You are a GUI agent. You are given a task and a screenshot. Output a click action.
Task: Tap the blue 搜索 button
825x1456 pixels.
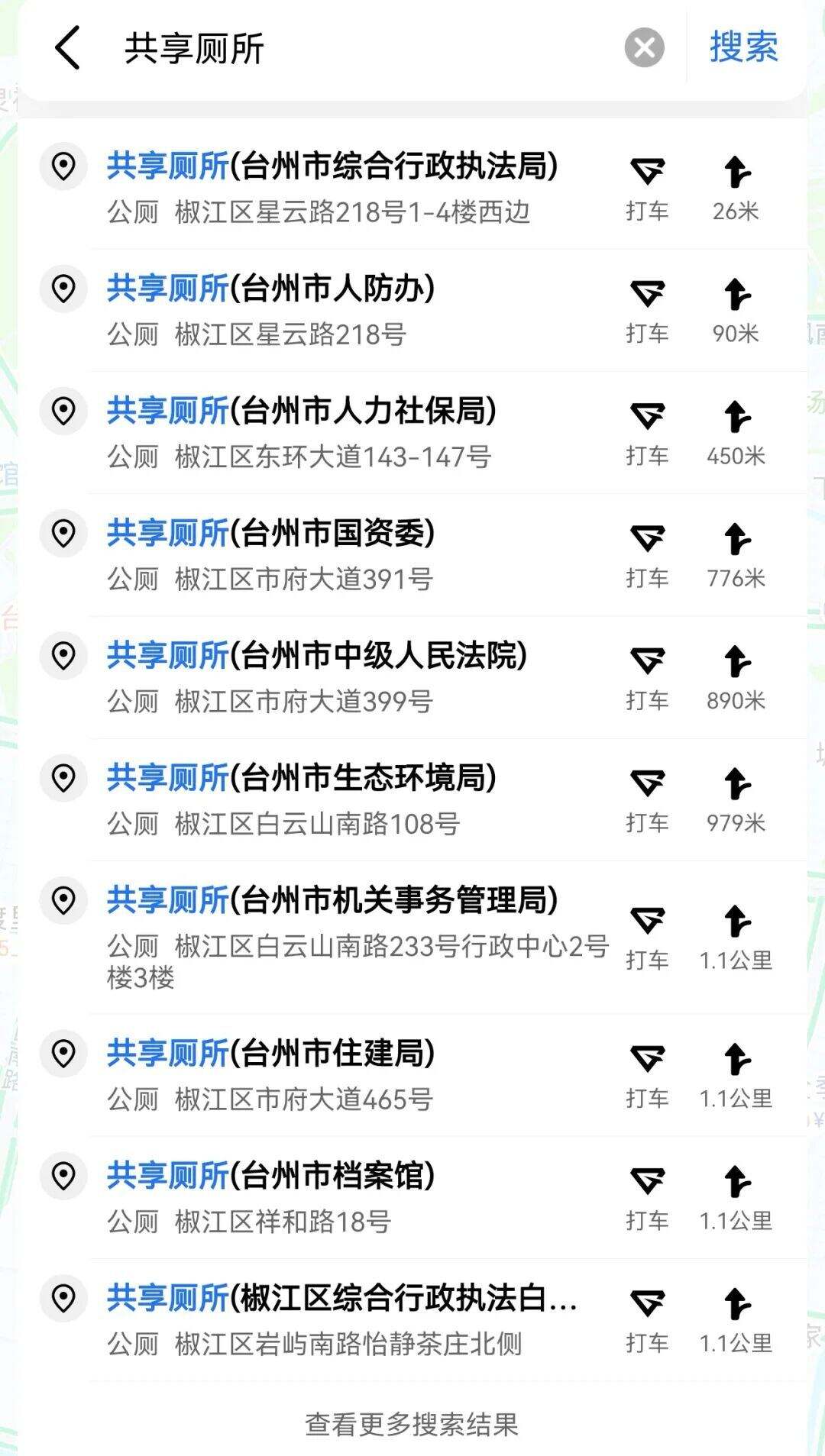pos(743,48)
